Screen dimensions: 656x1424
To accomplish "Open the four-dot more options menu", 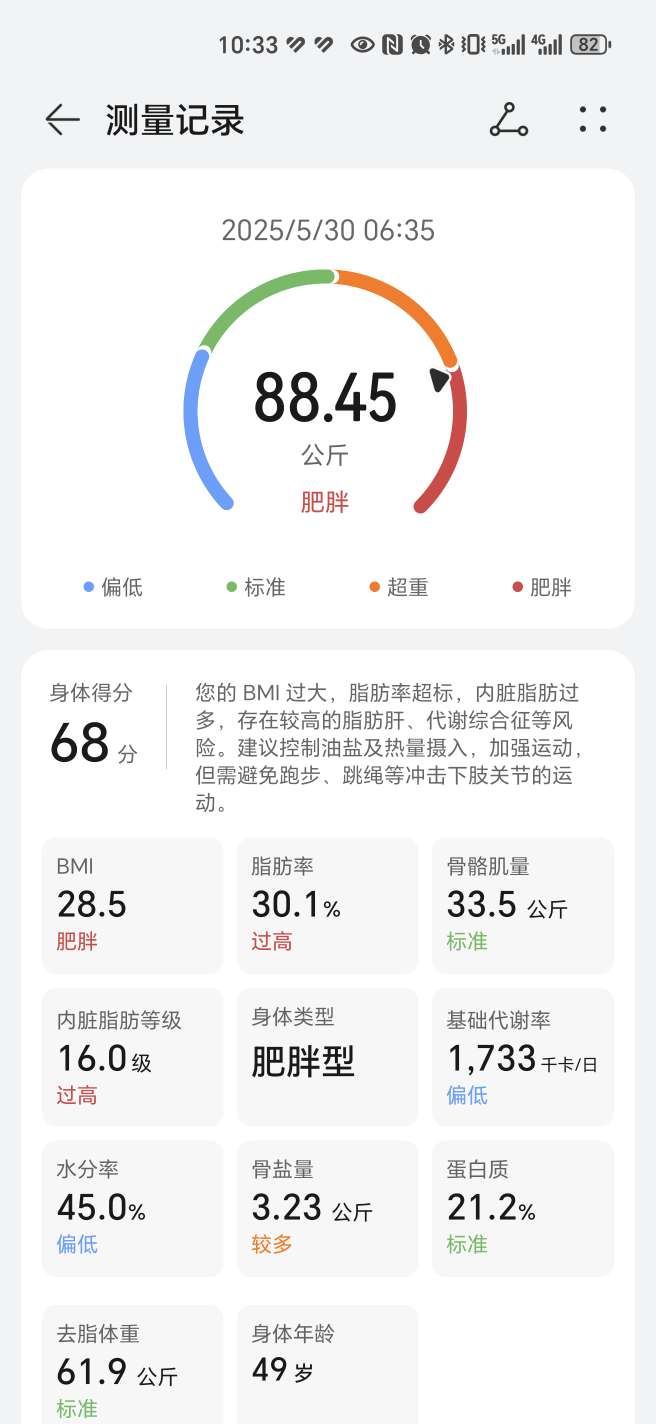I will (x=593, y=120).
